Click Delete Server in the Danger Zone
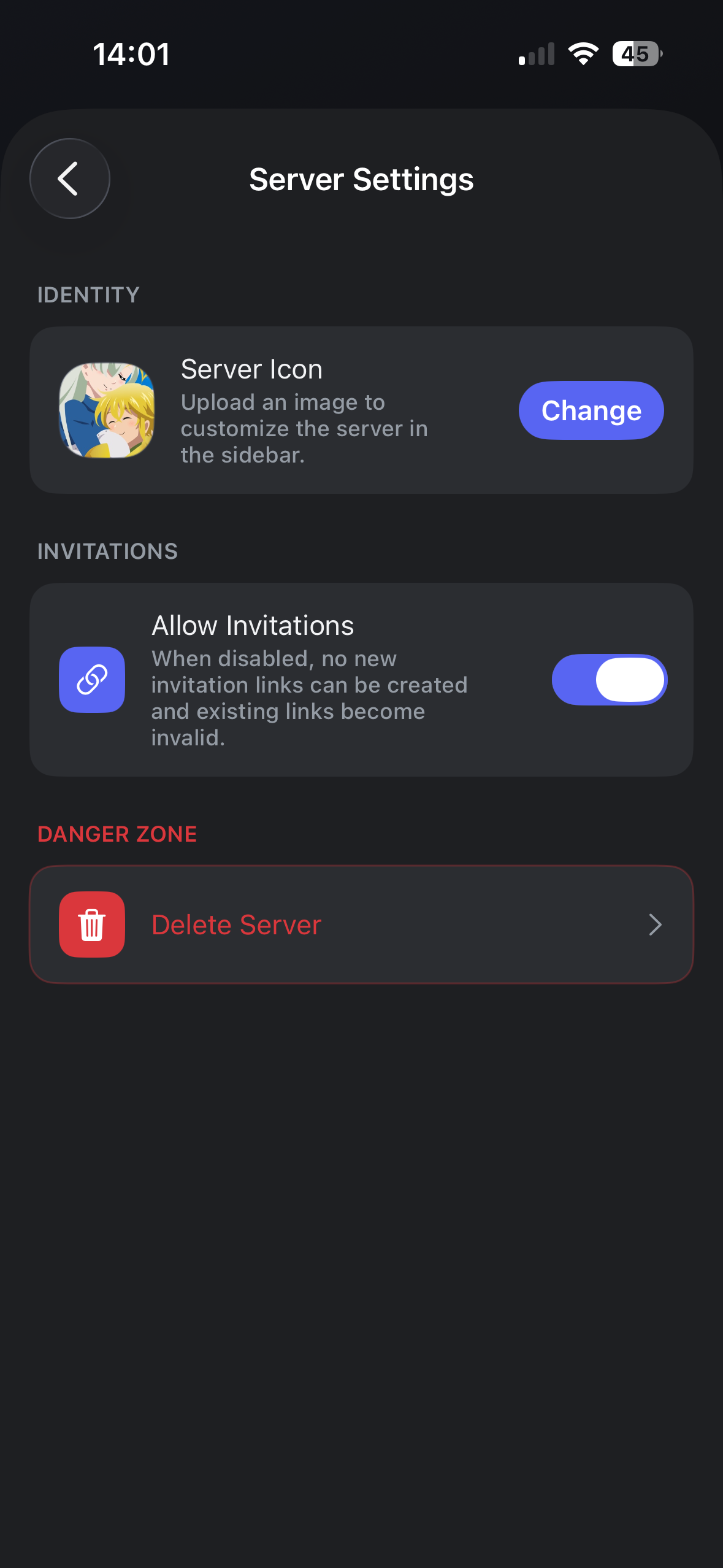Screen dimensions: 723x1568 (x=236, y=924)
